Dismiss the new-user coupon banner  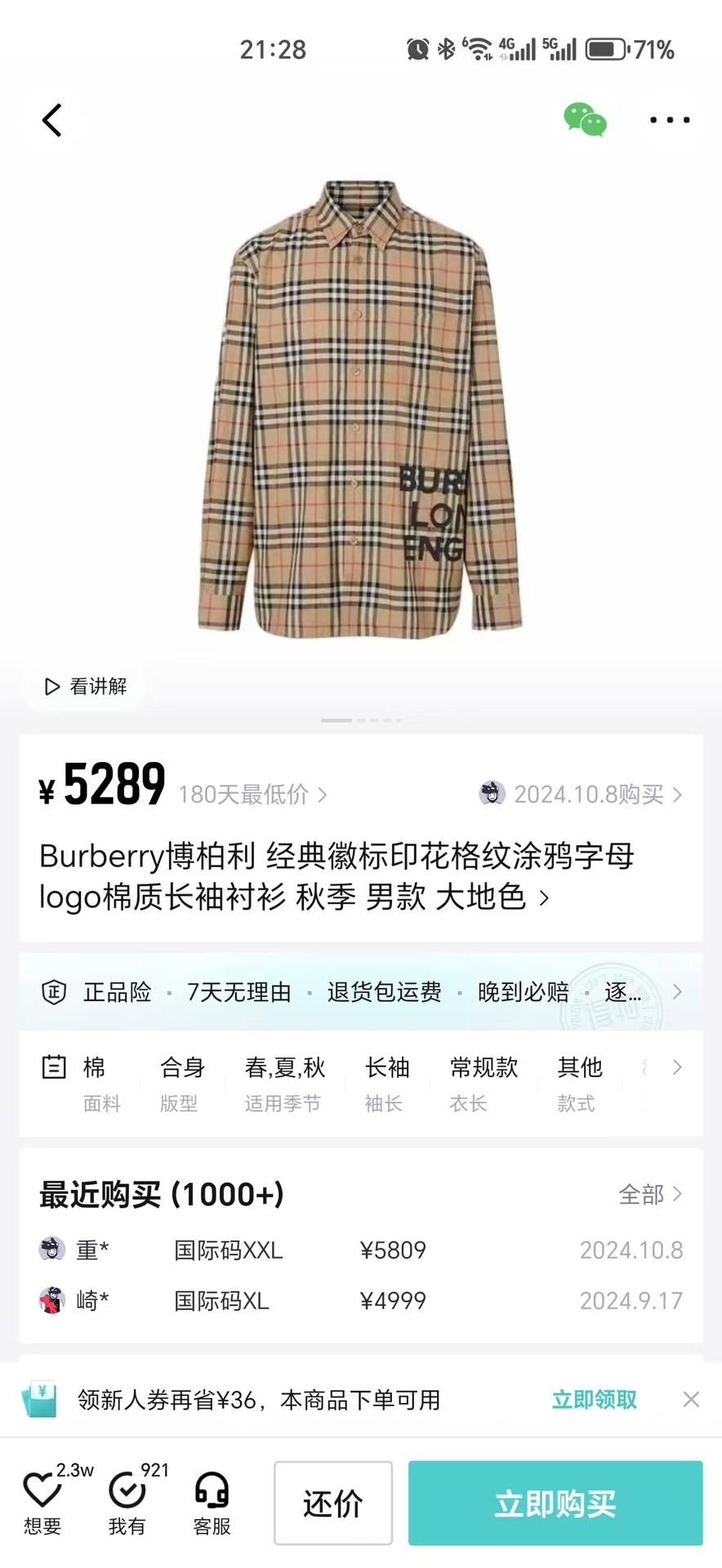691,1400
